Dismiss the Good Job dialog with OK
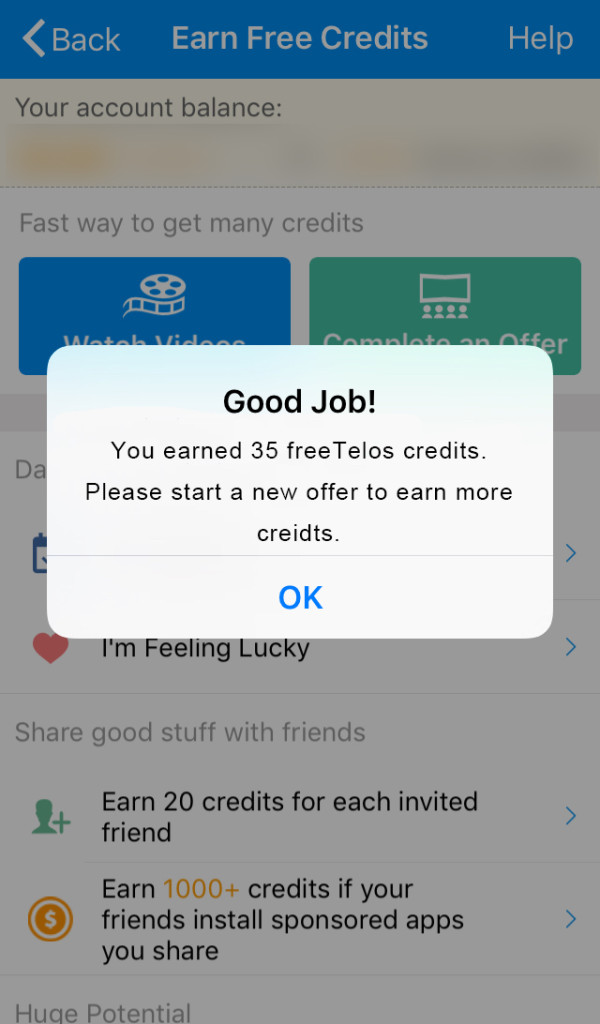 pos(300,597)
